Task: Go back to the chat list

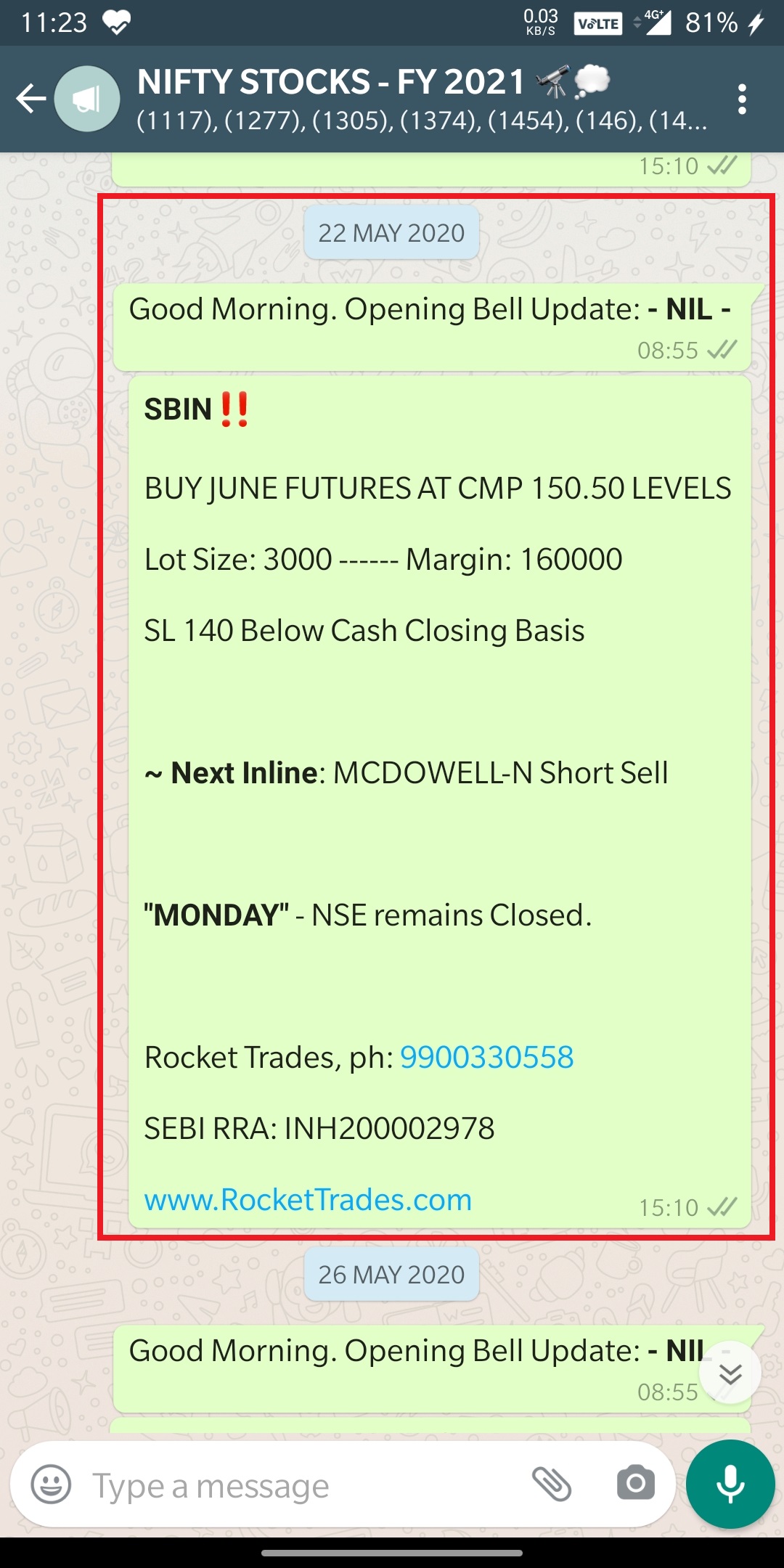Action: pyautogui.click(x=30, y=99)
